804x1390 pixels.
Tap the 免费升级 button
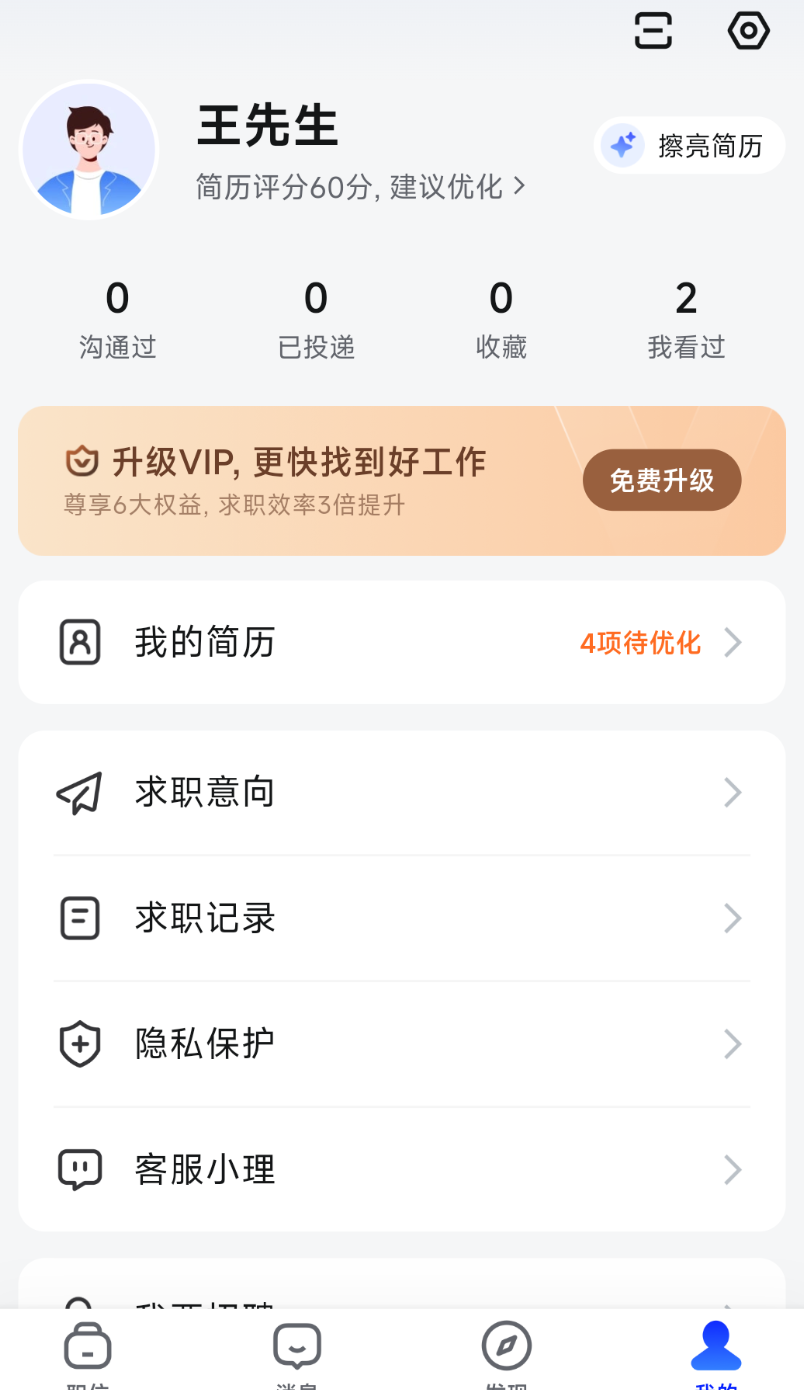pos(661,481)
